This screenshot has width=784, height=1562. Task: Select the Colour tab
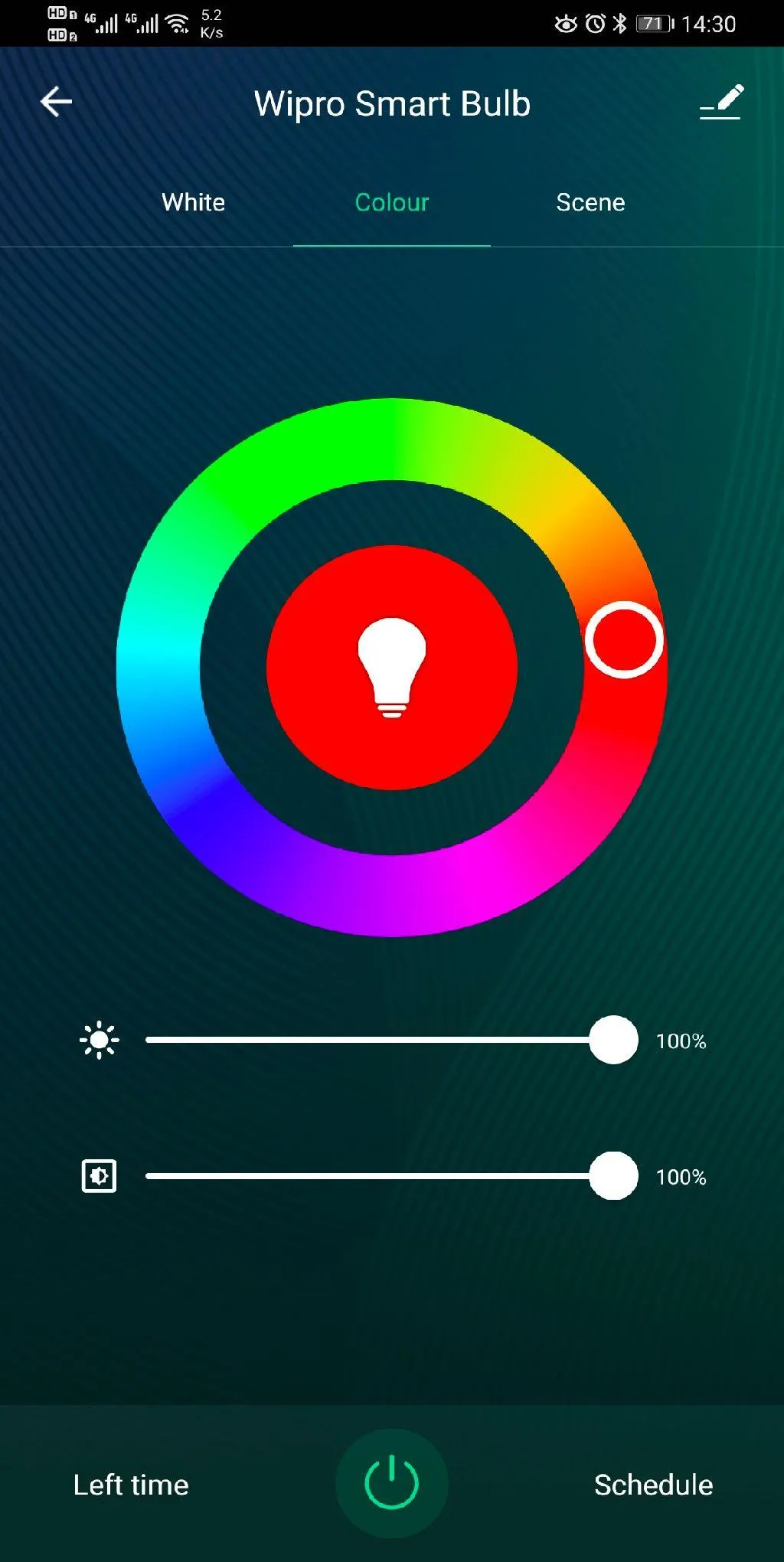392,202
